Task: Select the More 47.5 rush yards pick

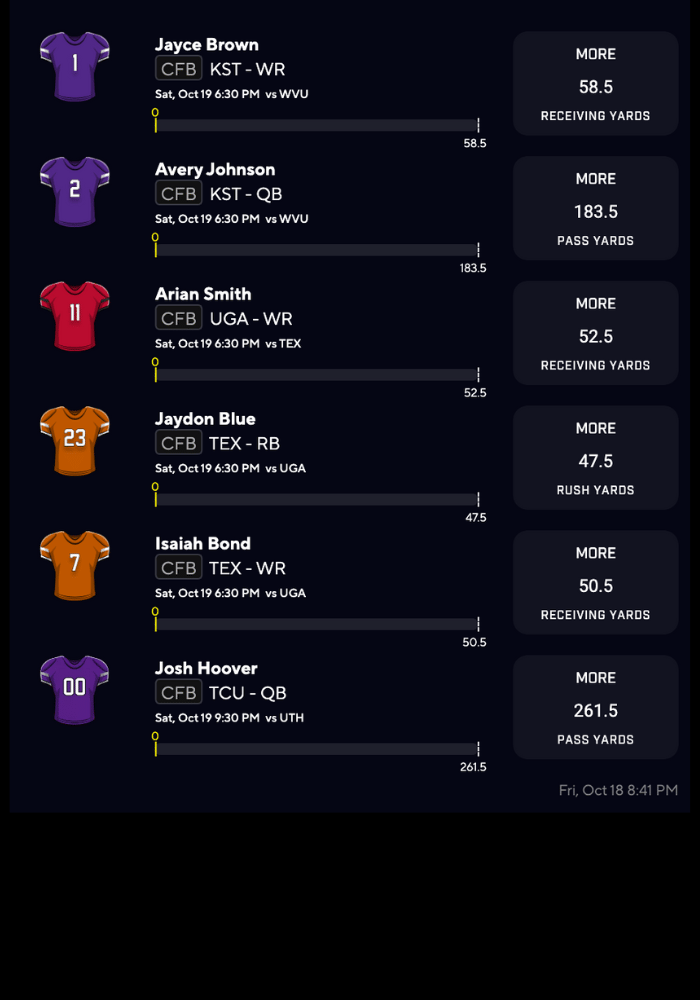Action: 595,458
